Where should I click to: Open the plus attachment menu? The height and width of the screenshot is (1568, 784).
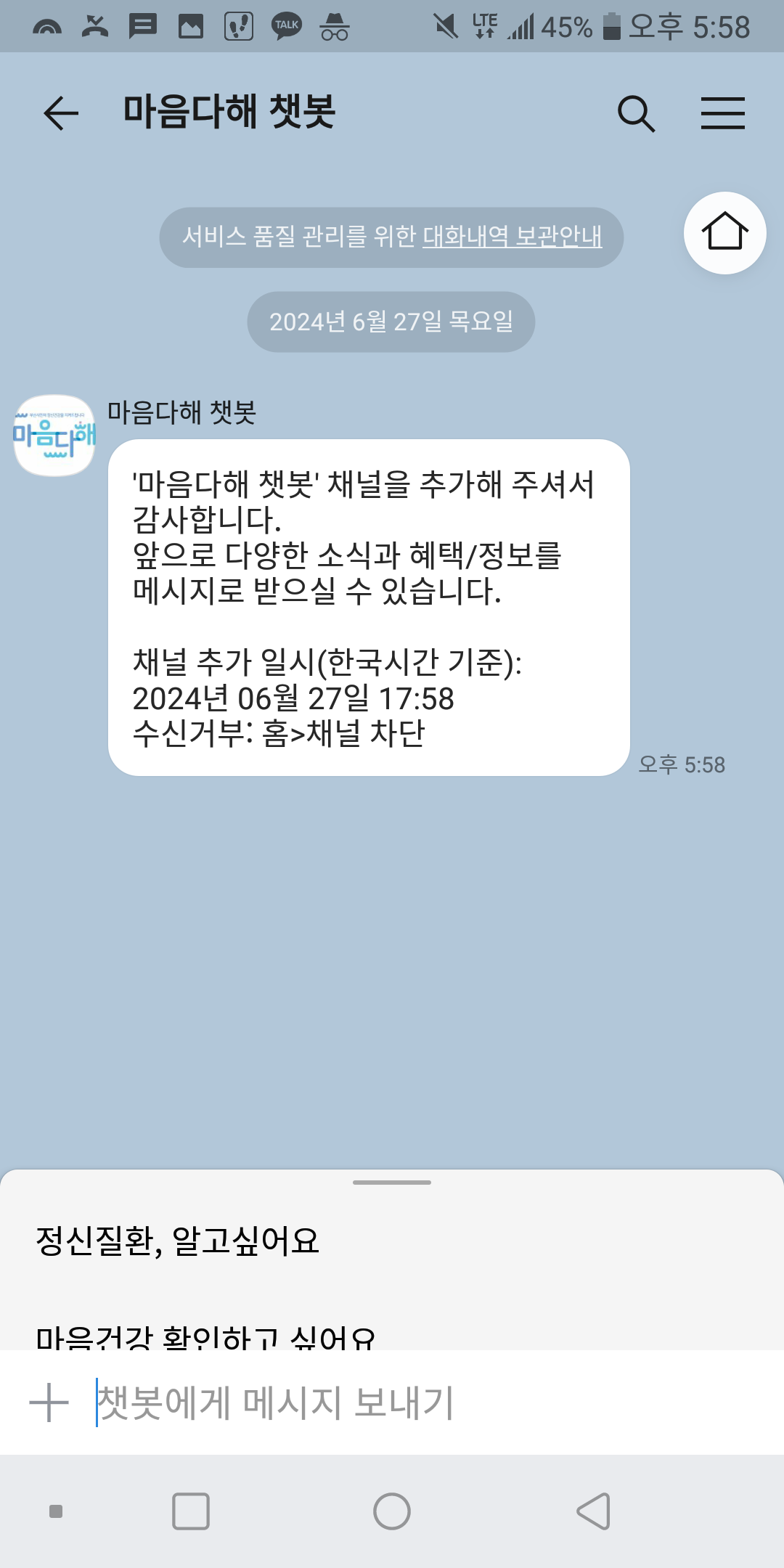pyautogui.click(x=49, y=1402)
